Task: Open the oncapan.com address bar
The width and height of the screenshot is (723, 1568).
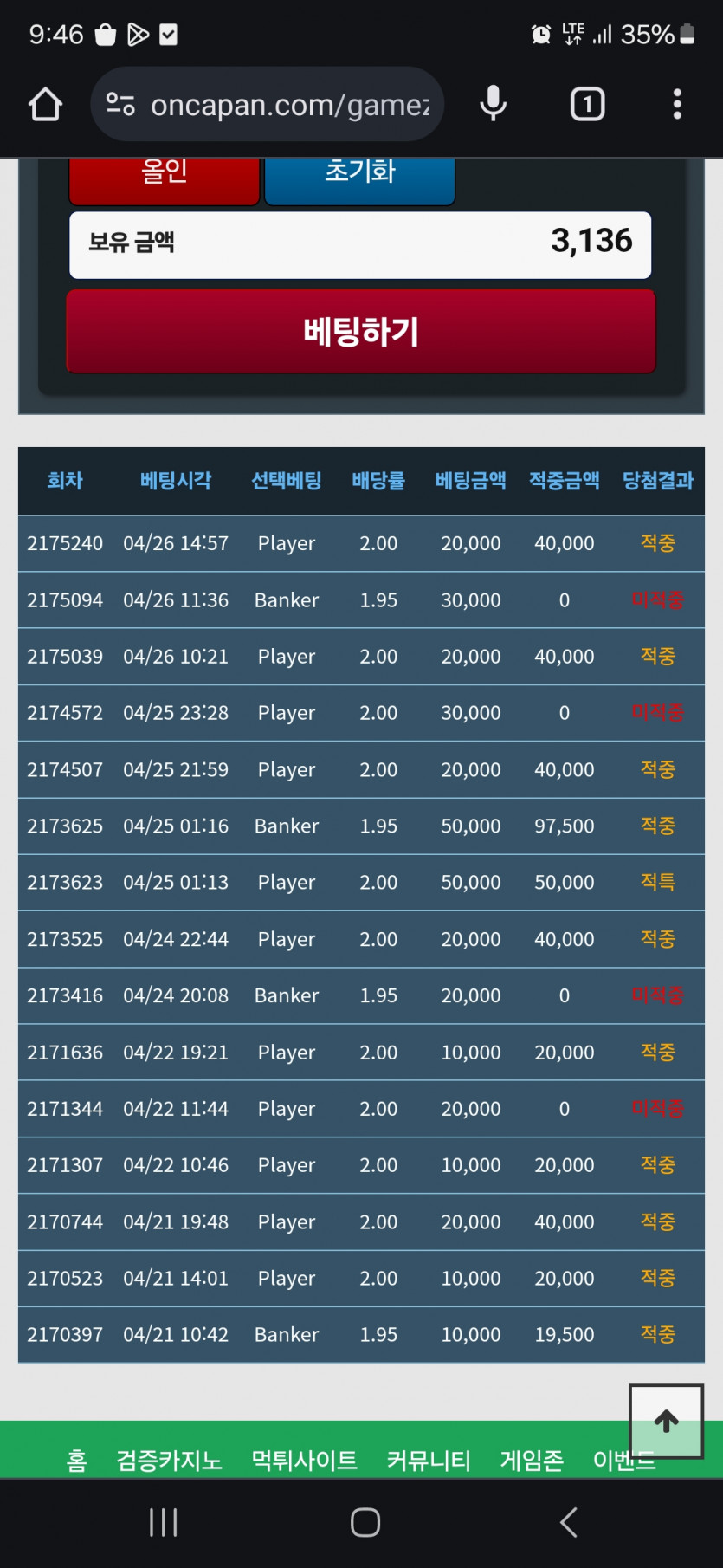Action: tap(268, 105)
